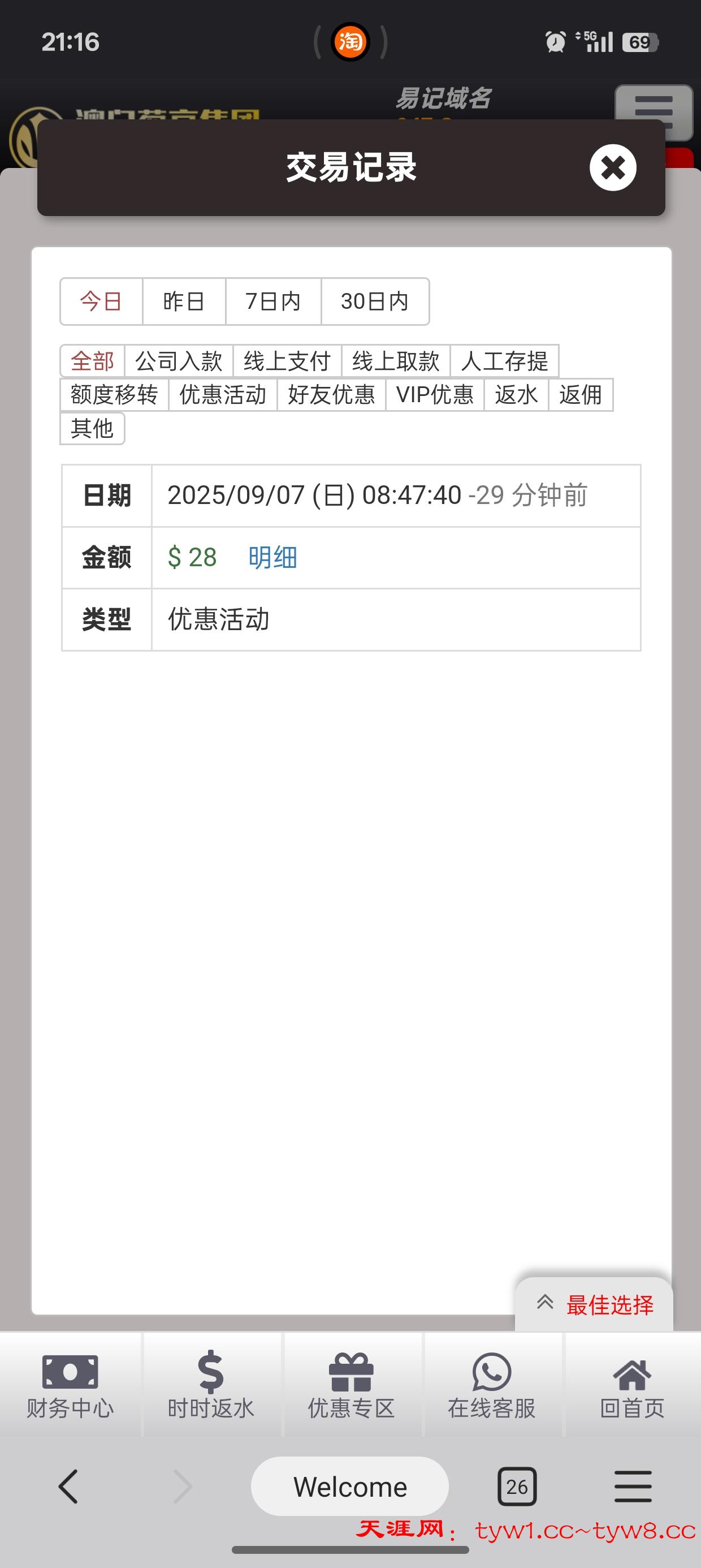Select the 昨日 date filter
This screenshot has width=701, height=1568.
click(184, 301)
